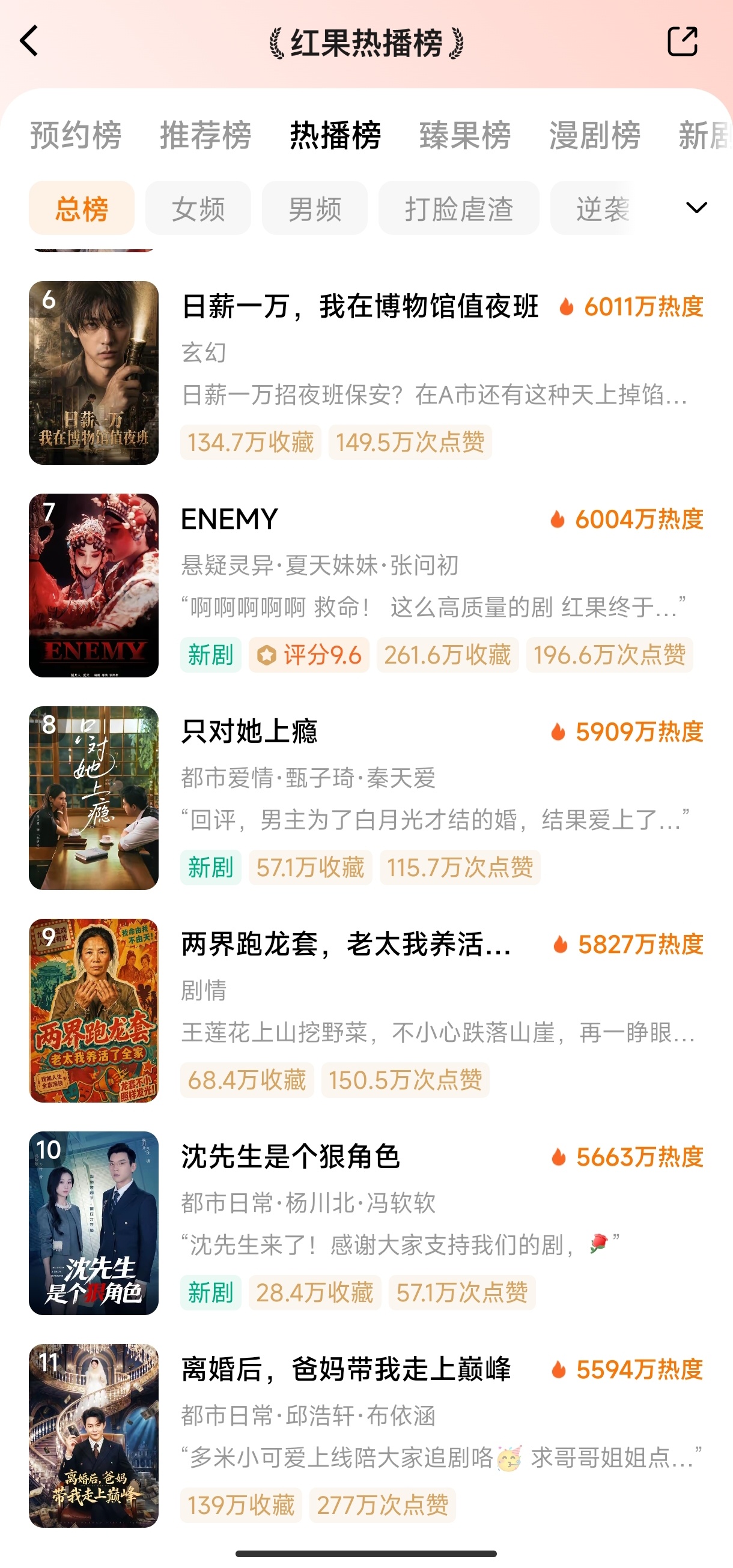Switch to the 漫剧榜 tab
Screen dimensions: 733x1568
coord(595,135)
